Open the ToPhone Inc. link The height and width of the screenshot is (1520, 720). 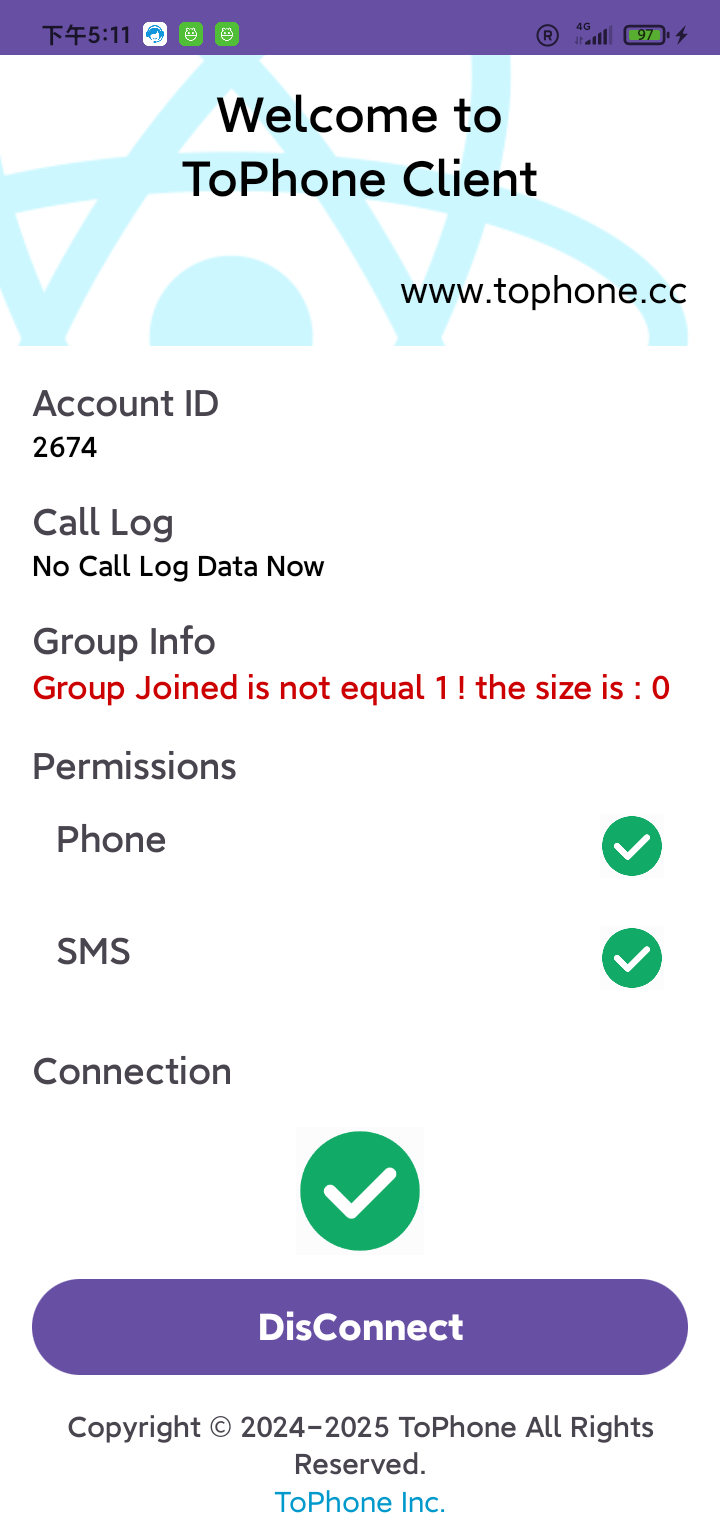pos(360,1502)
